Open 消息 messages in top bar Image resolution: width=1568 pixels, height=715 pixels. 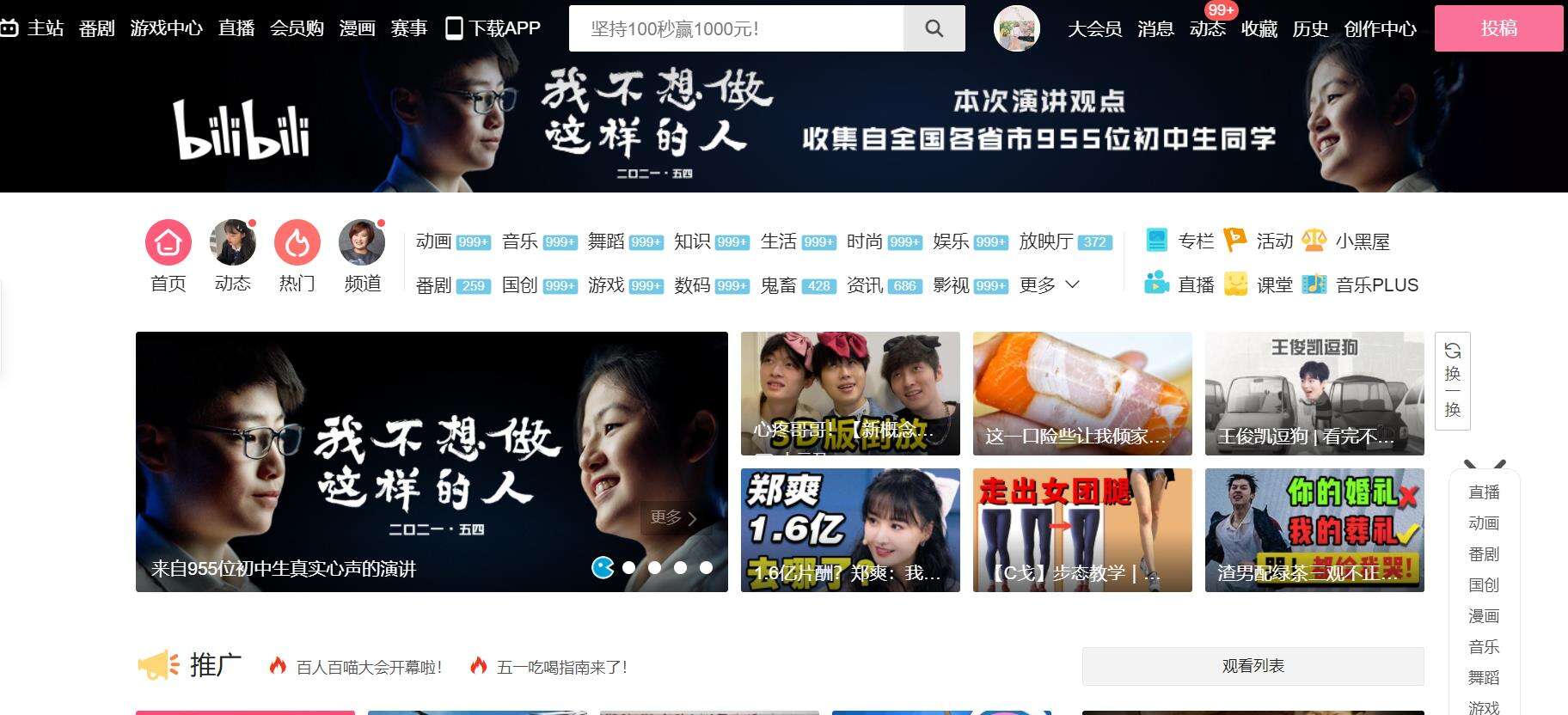pyautogui.click(x=1155, y=28)
